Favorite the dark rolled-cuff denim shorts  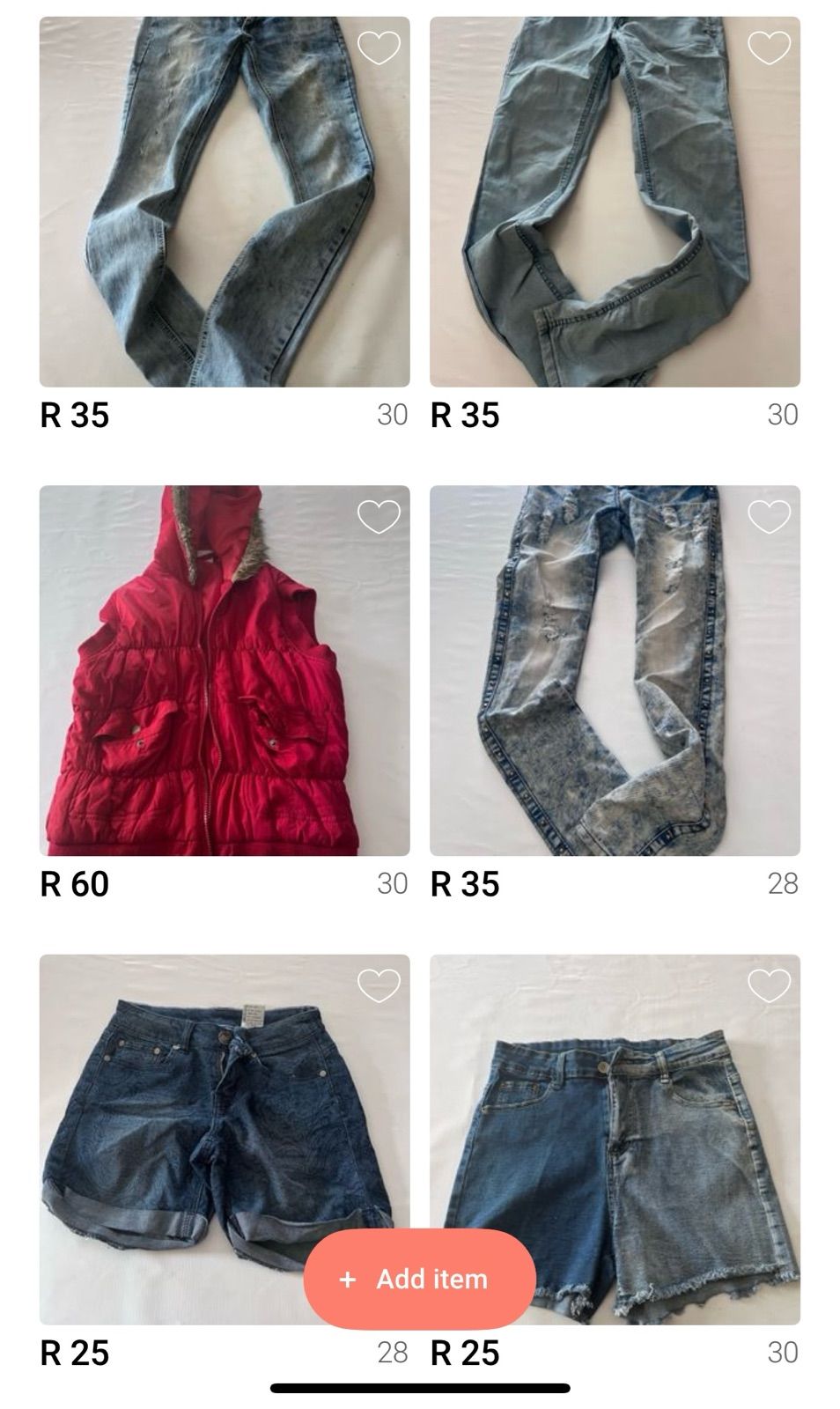tap(379, 985)
